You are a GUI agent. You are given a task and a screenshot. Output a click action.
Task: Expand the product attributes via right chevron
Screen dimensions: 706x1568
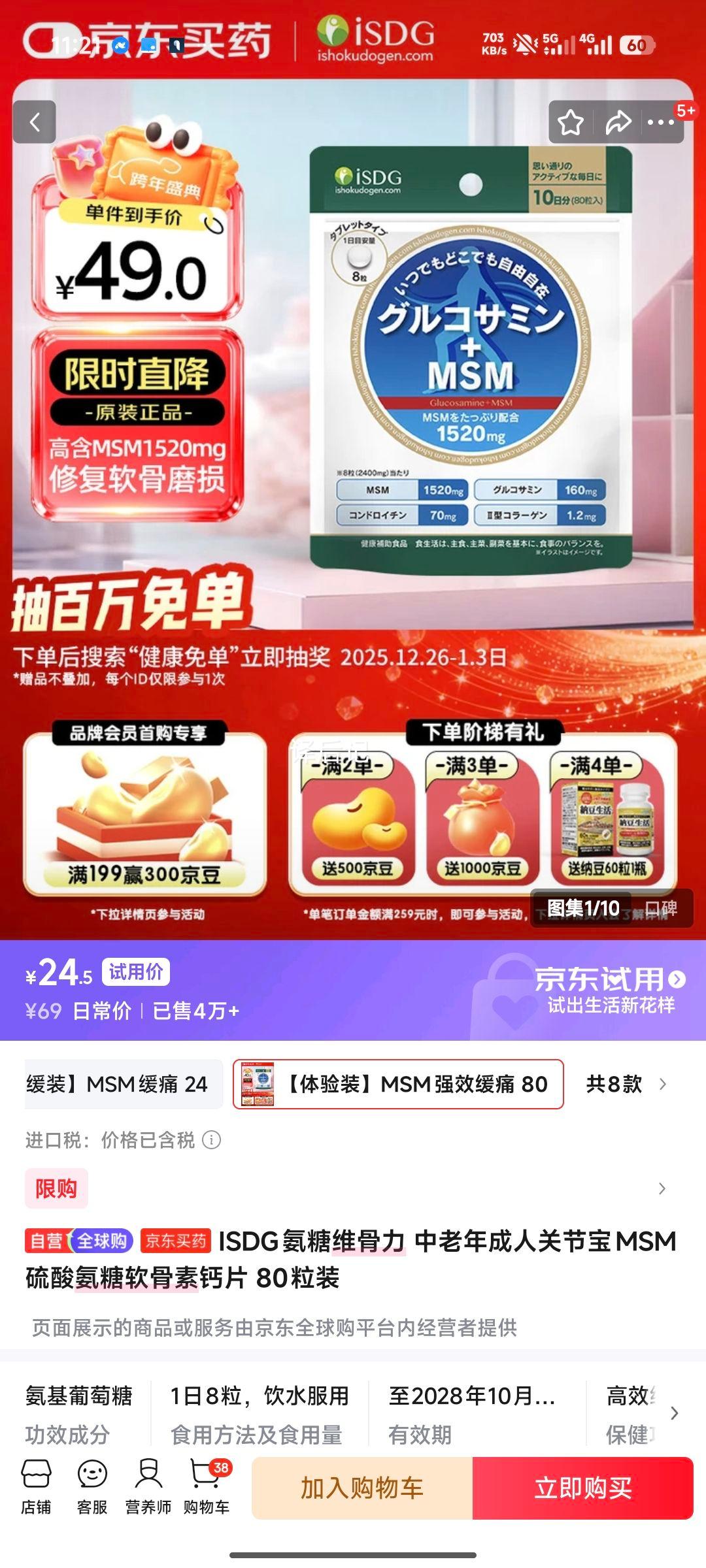pos(673,1413)
